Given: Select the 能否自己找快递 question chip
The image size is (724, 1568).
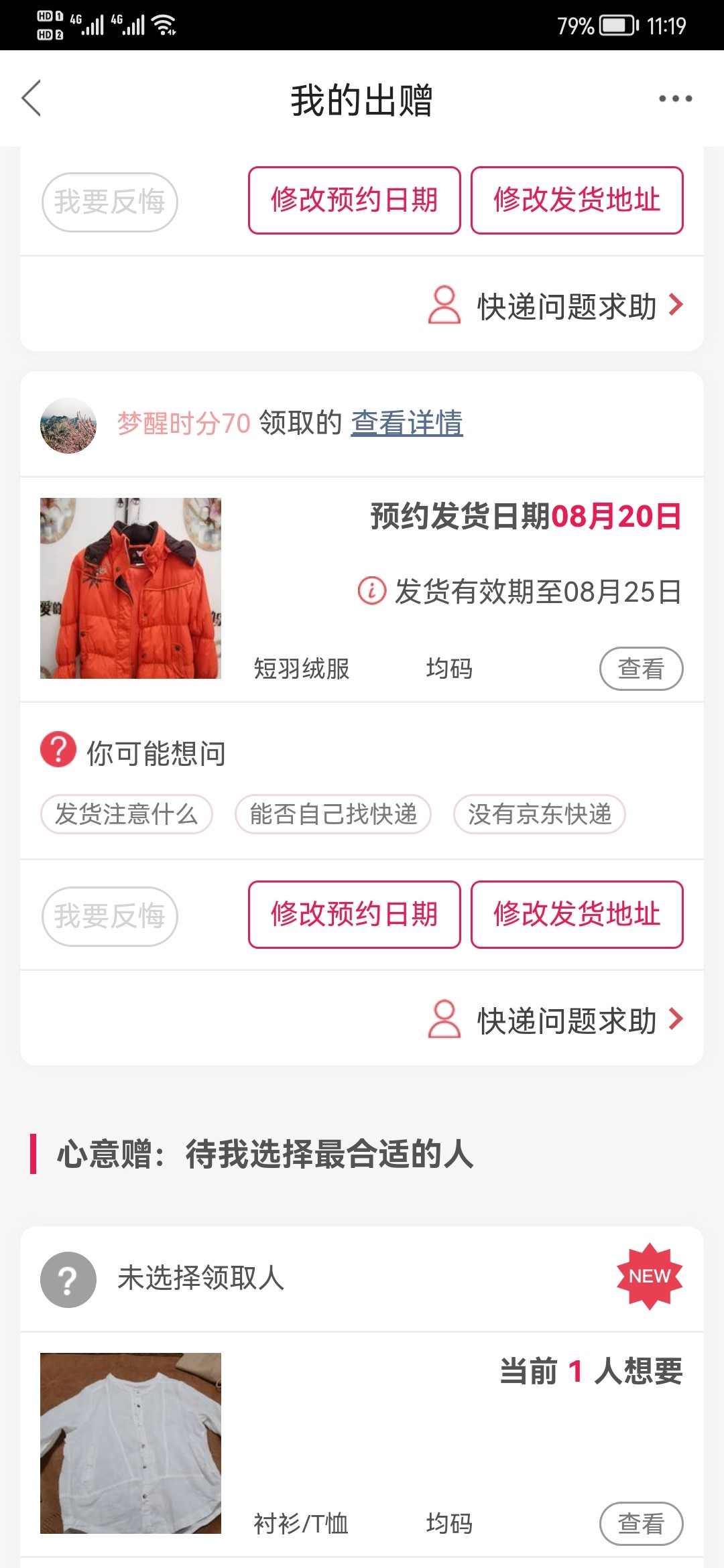Looking at the screenshot, I should click(333, 813).
